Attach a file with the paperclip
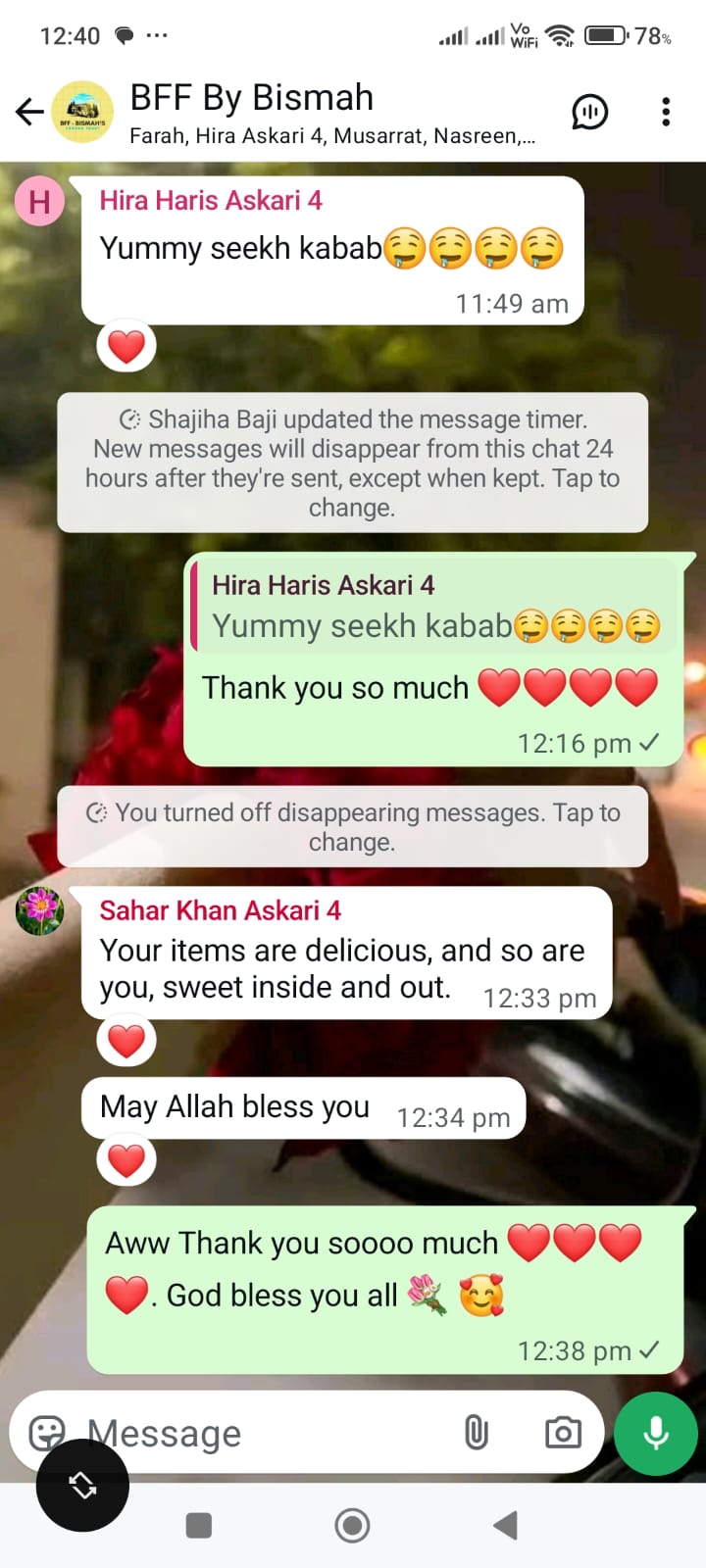706x1568 pixels. pos(476,1433)
